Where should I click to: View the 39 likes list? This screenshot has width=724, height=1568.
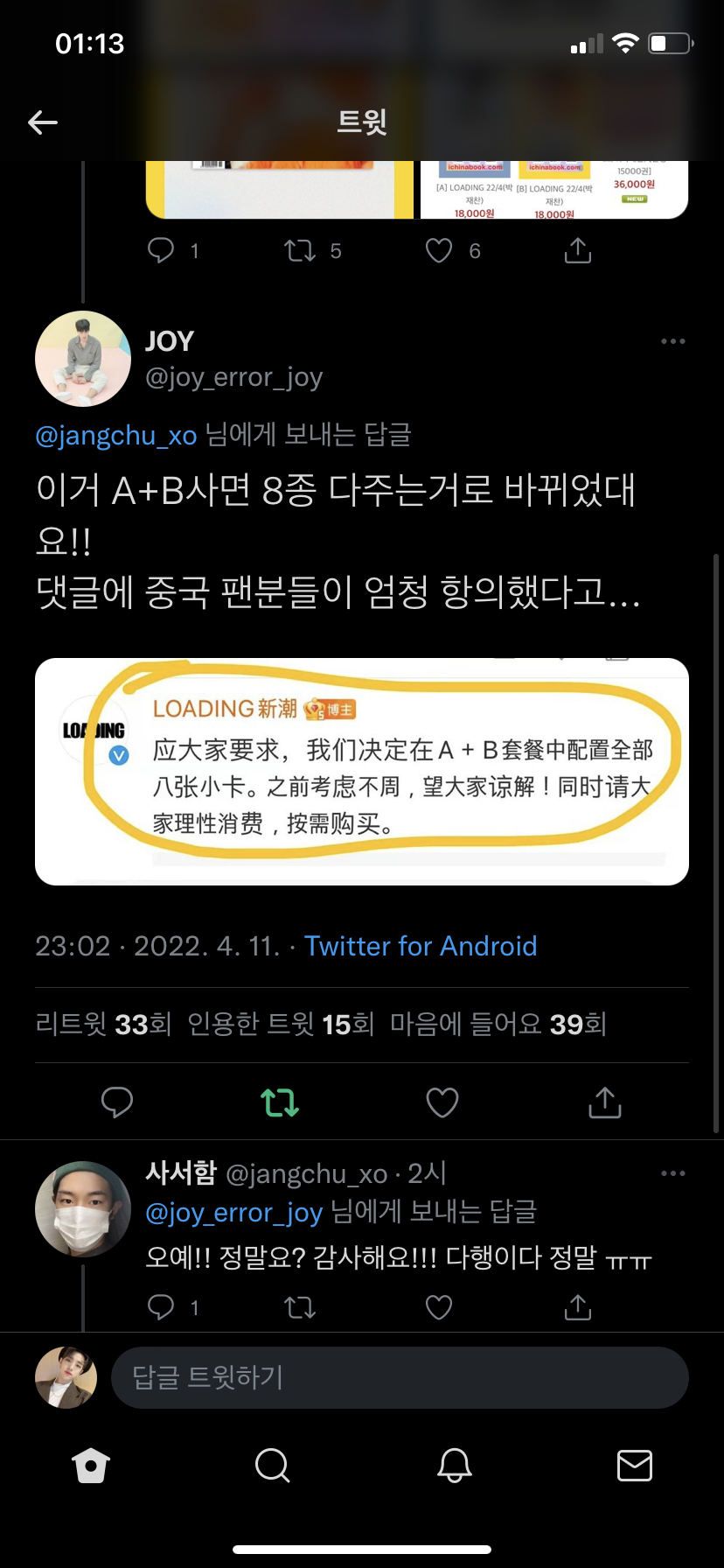point(498,1024)
